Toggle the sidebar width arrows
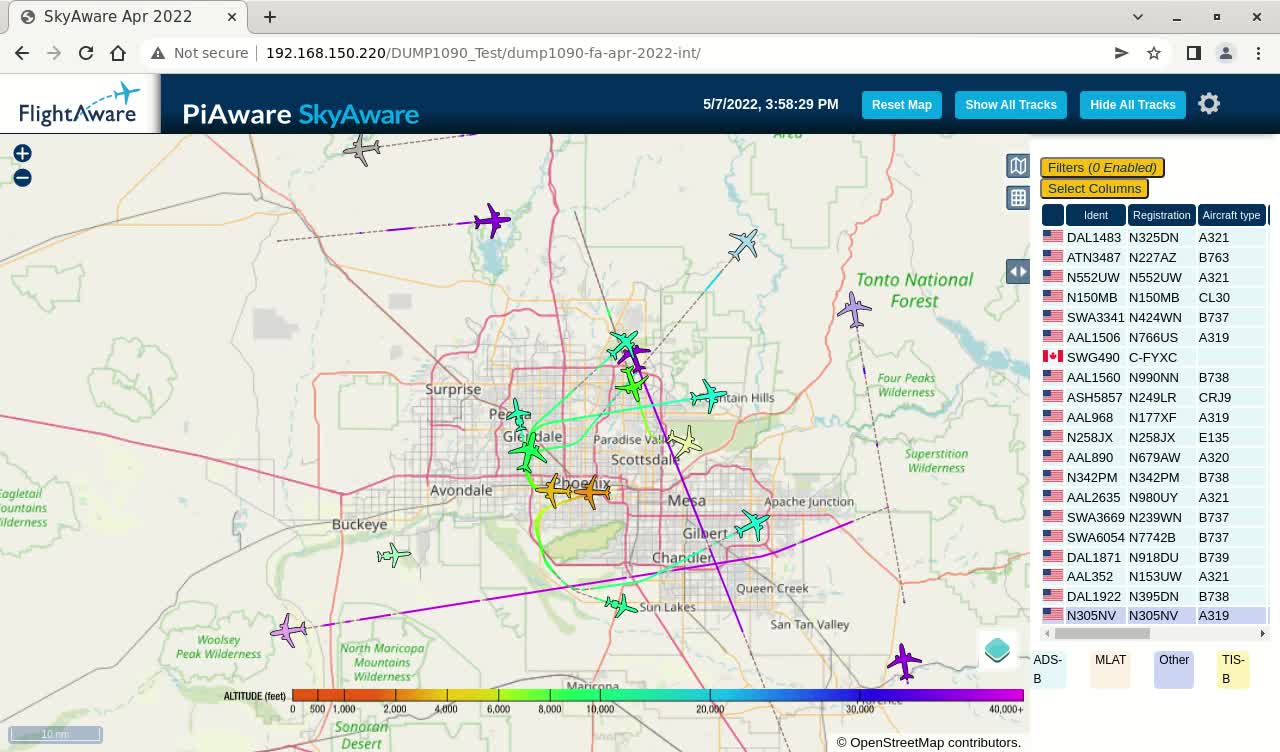 [1017, 271]
